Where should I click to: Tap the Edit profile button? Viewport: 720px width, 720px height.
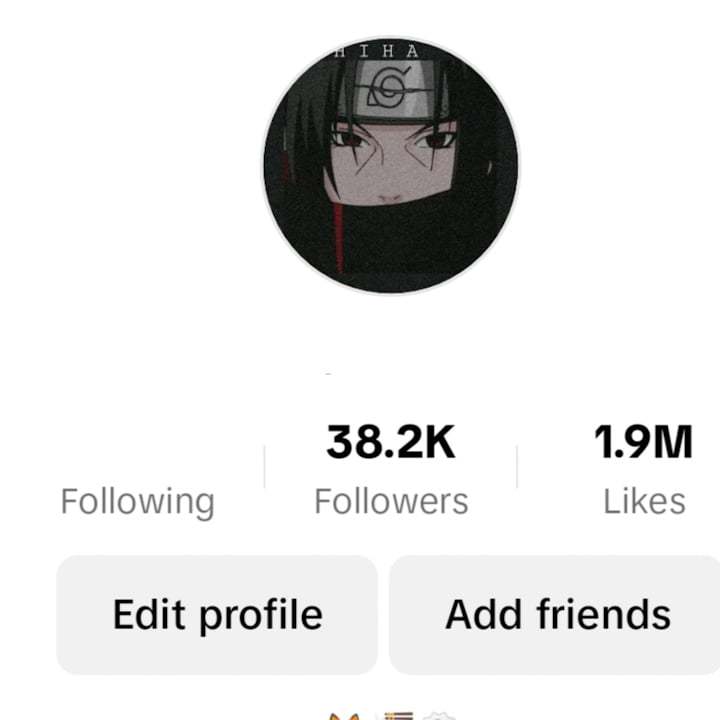click(x=217, y=614)
